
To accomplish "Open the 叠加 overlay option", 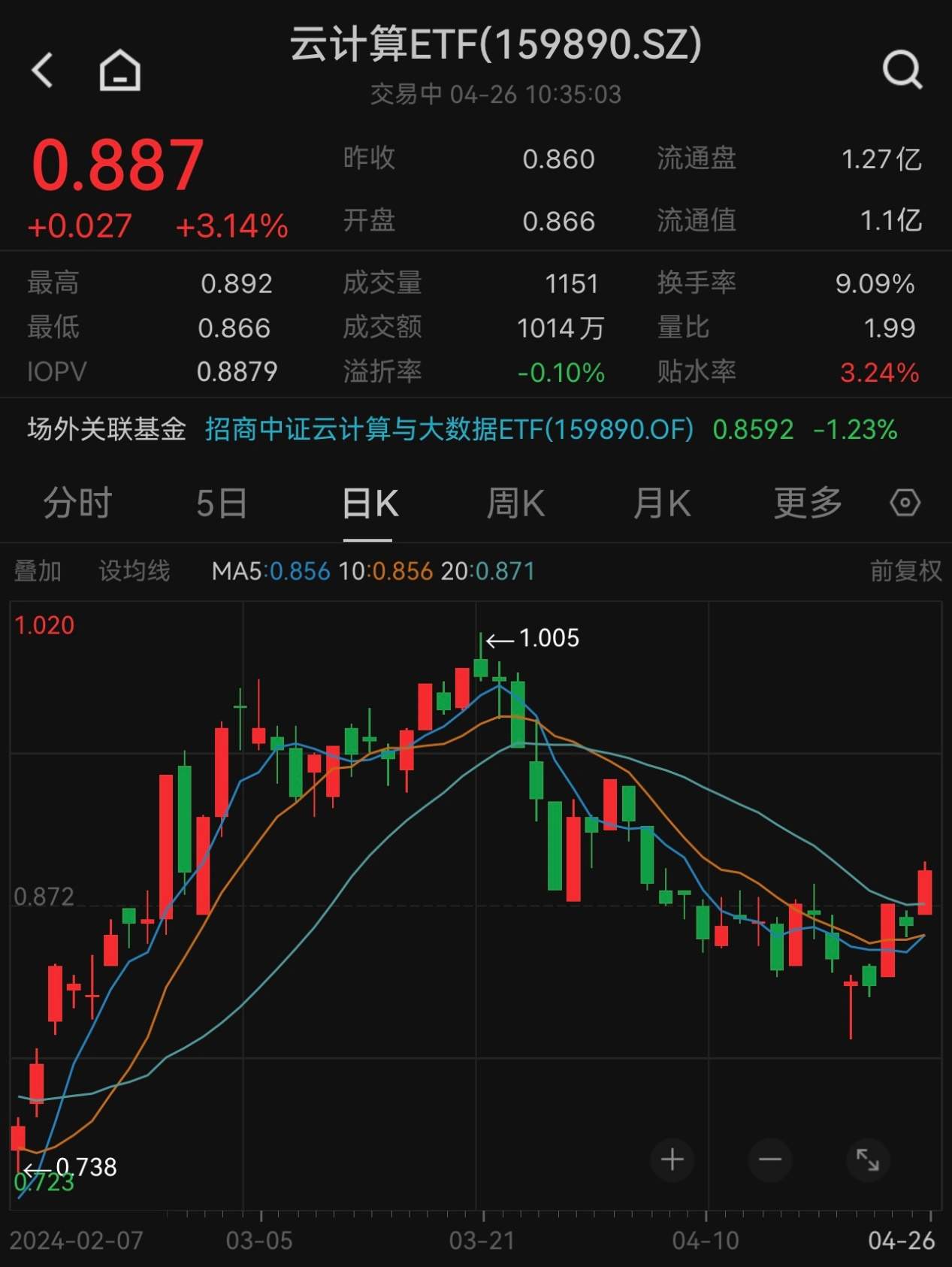I will click(x=39, y=571).
